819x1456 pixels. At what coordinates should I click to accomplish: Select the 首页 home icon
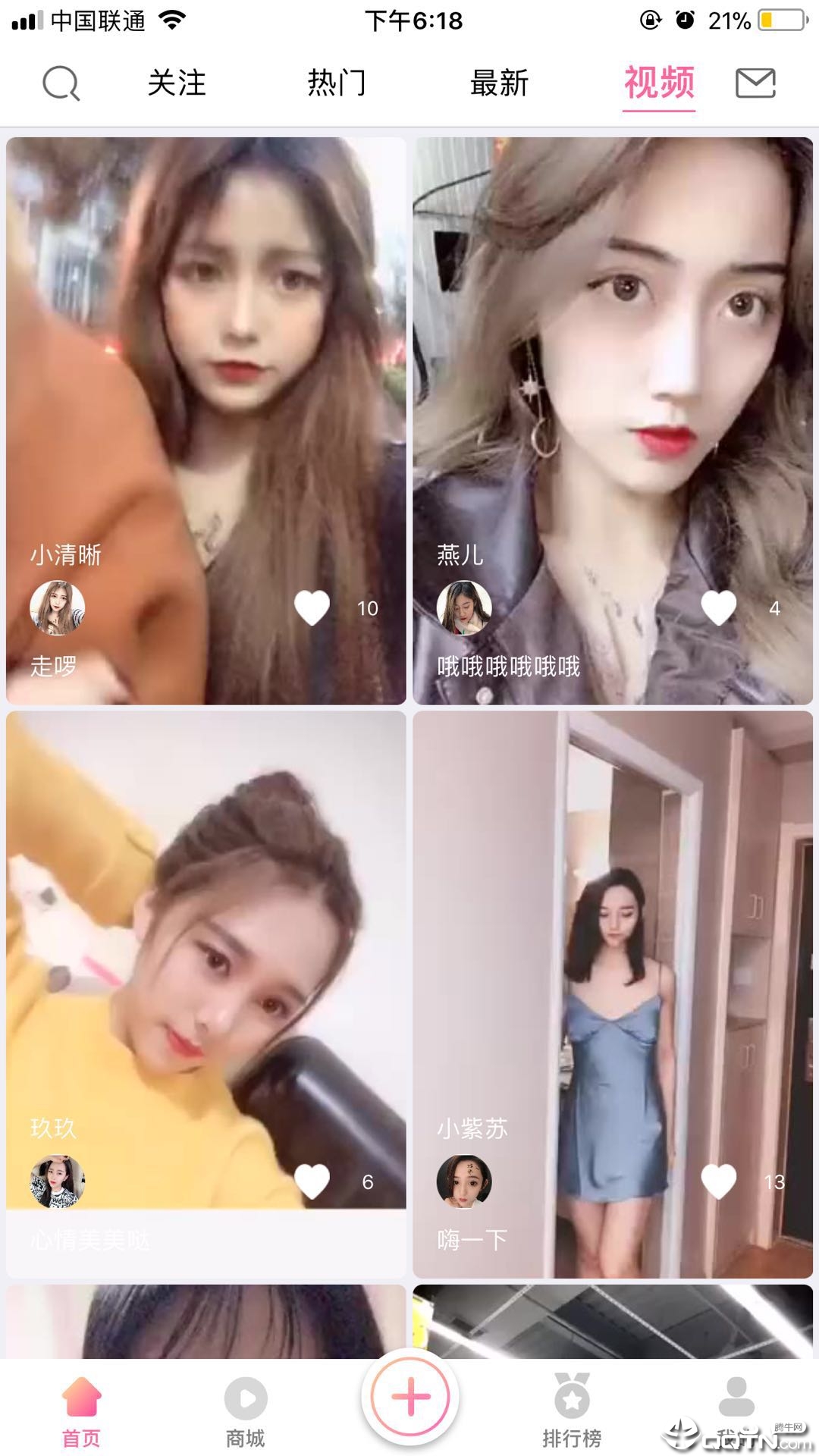(x=82, y=1407)
